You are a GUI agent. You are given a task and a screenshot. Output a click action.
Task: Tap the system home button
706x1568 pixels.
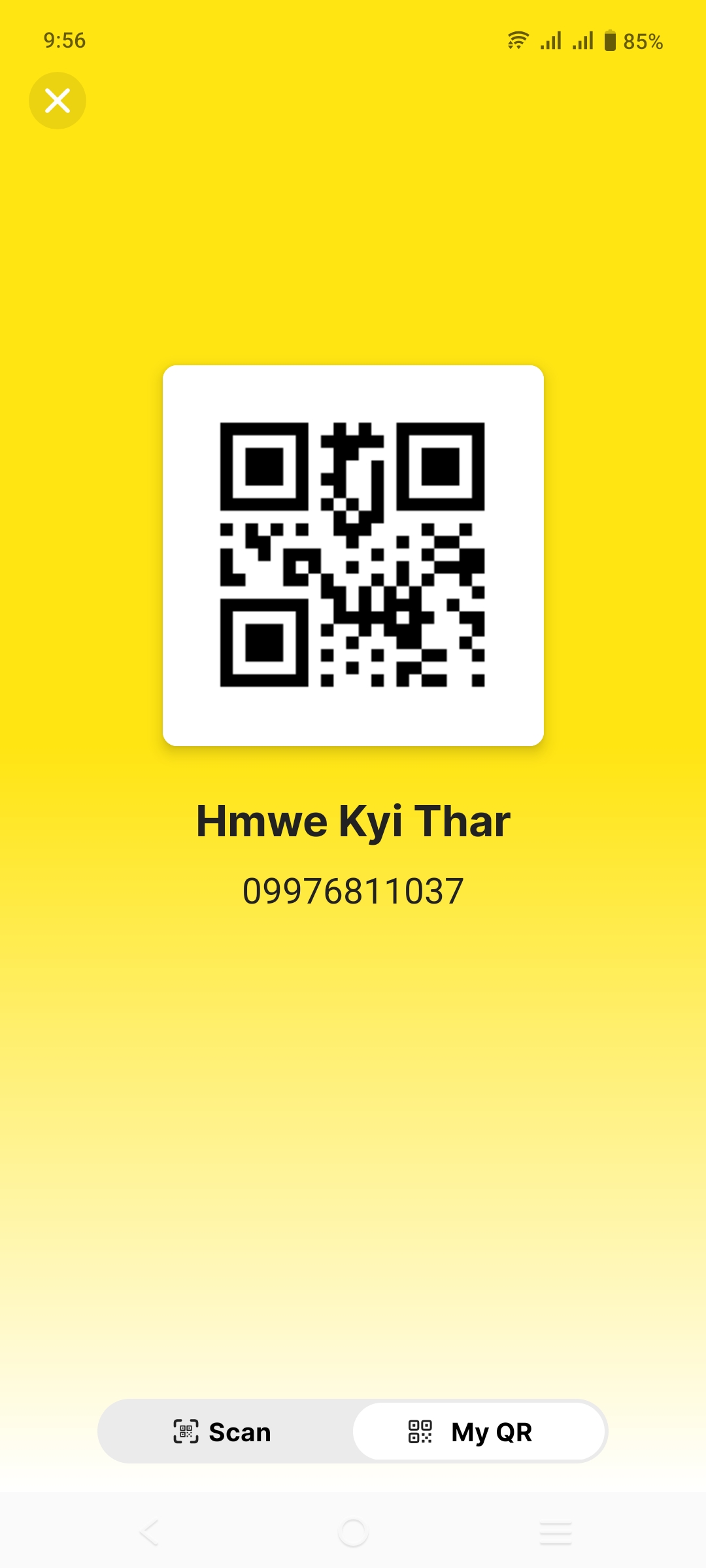click(353, 1532)
